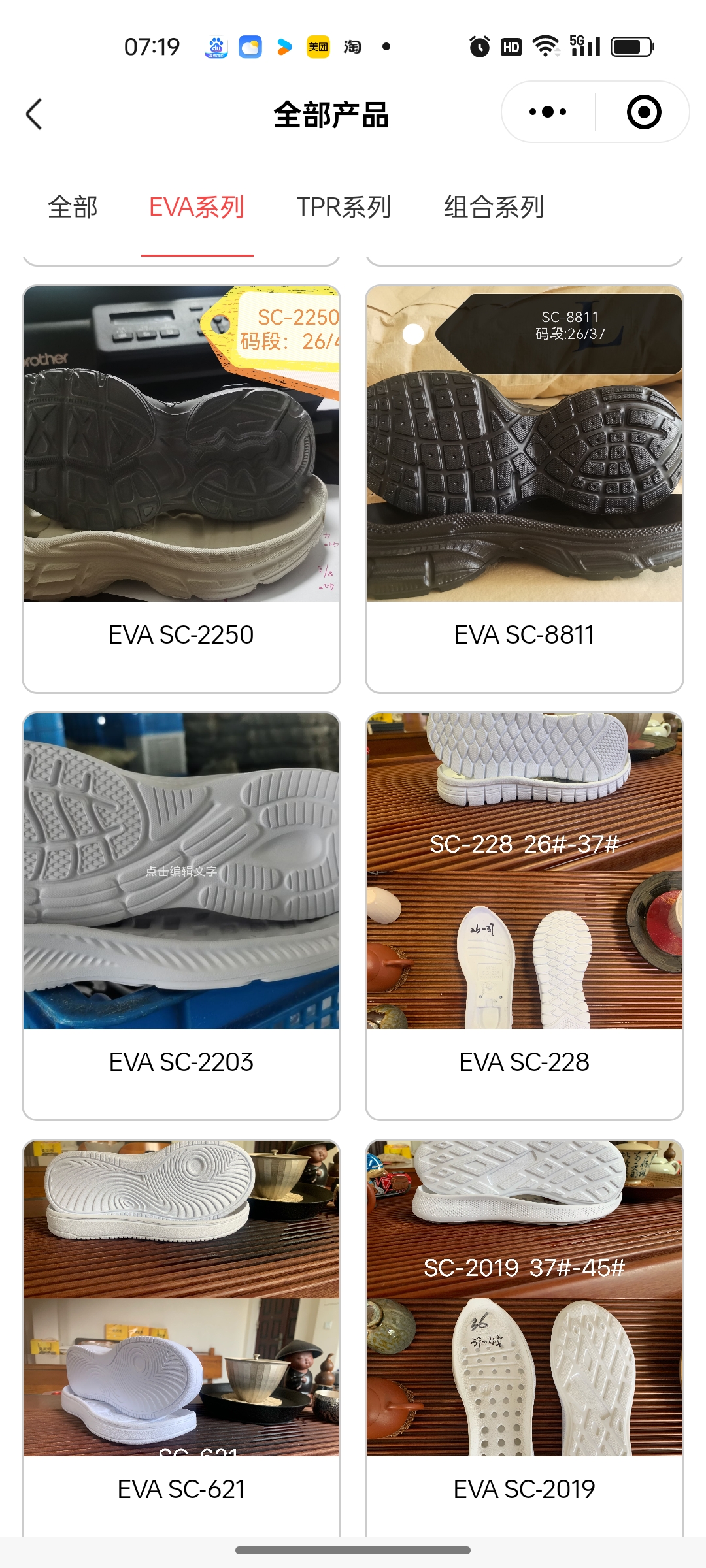Open the mini program more options menu

(x=548, y=112)
